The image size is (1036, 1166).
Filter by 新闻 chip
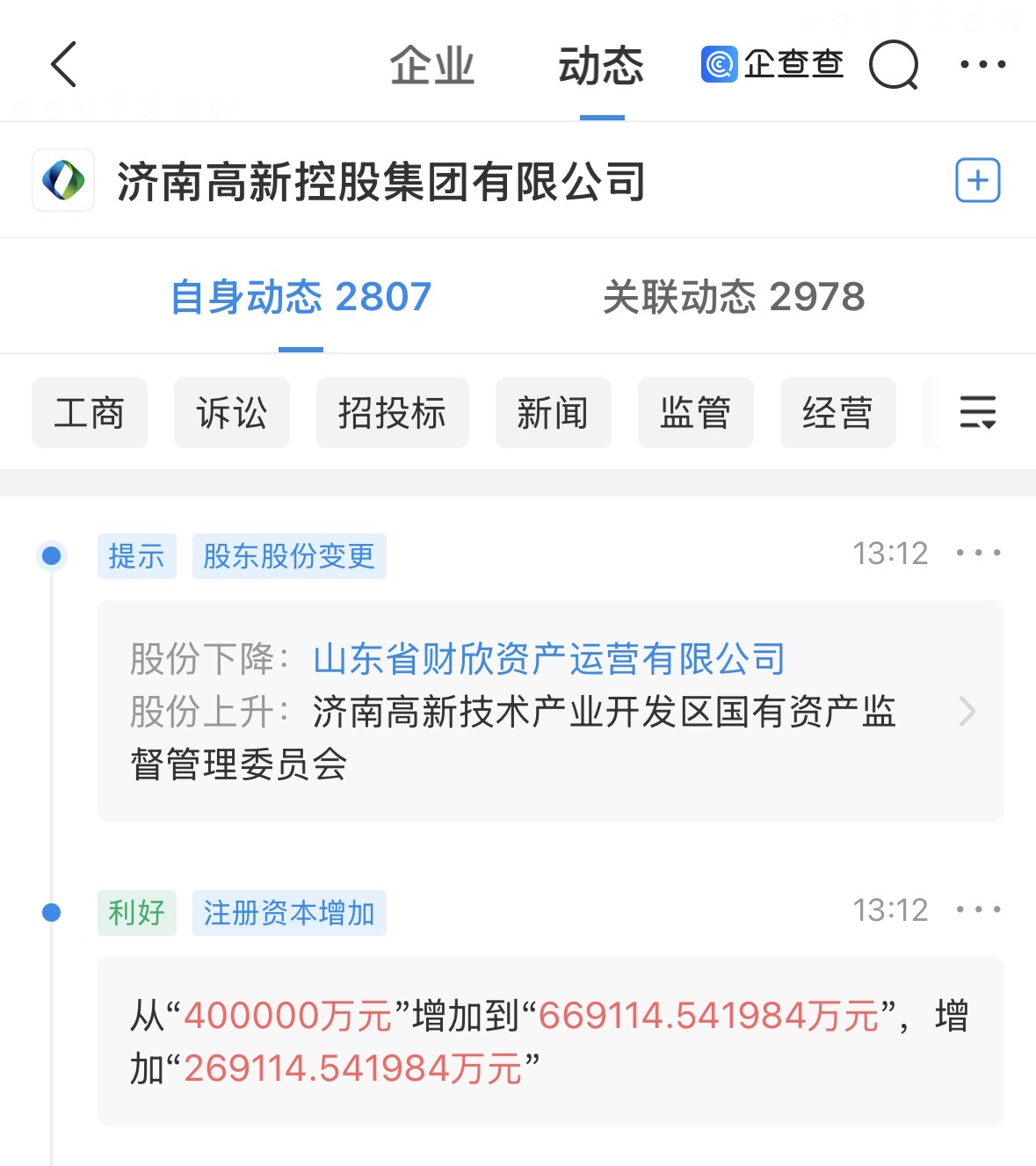coord(553,413)
